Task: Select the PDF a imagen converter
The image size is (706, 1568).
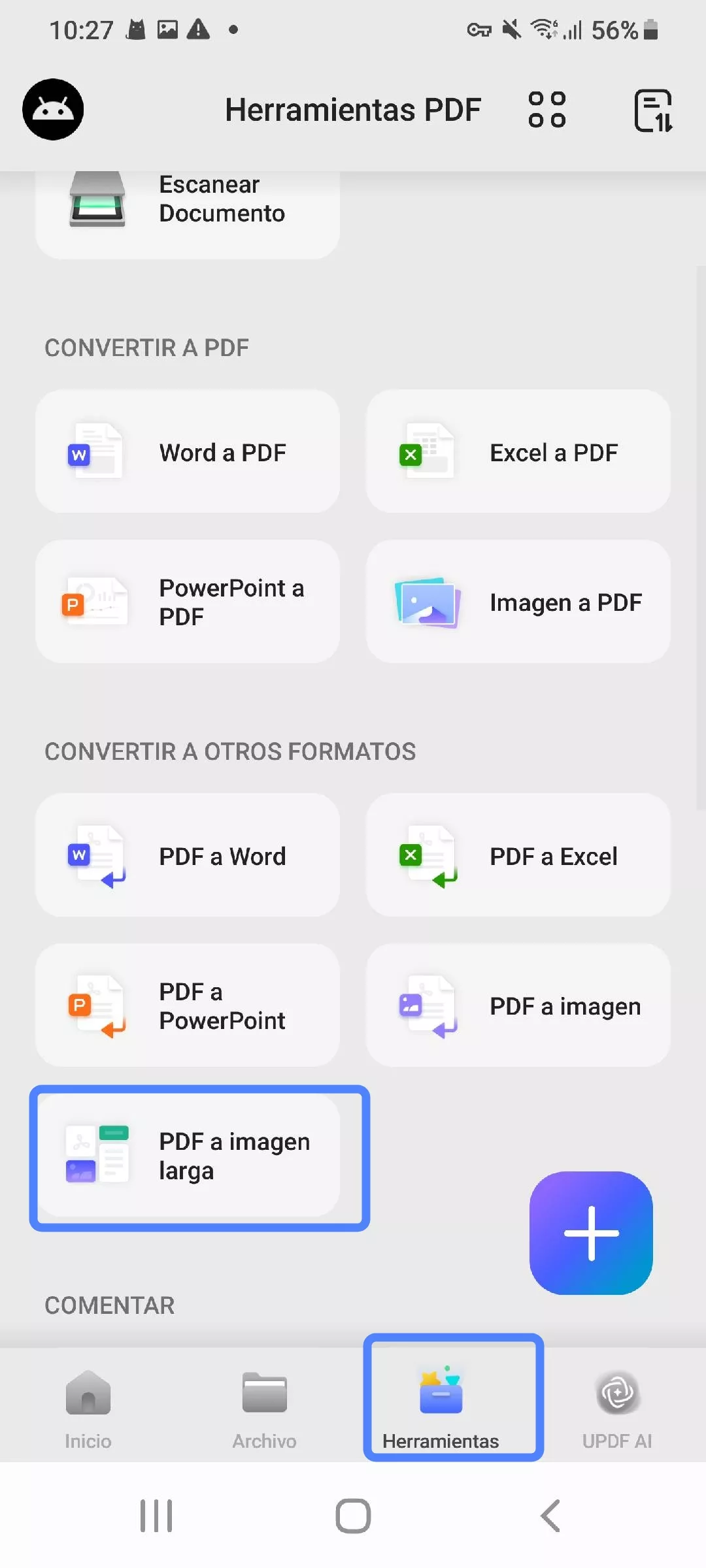Action: pyautogui.click(x=517, y=1005)
